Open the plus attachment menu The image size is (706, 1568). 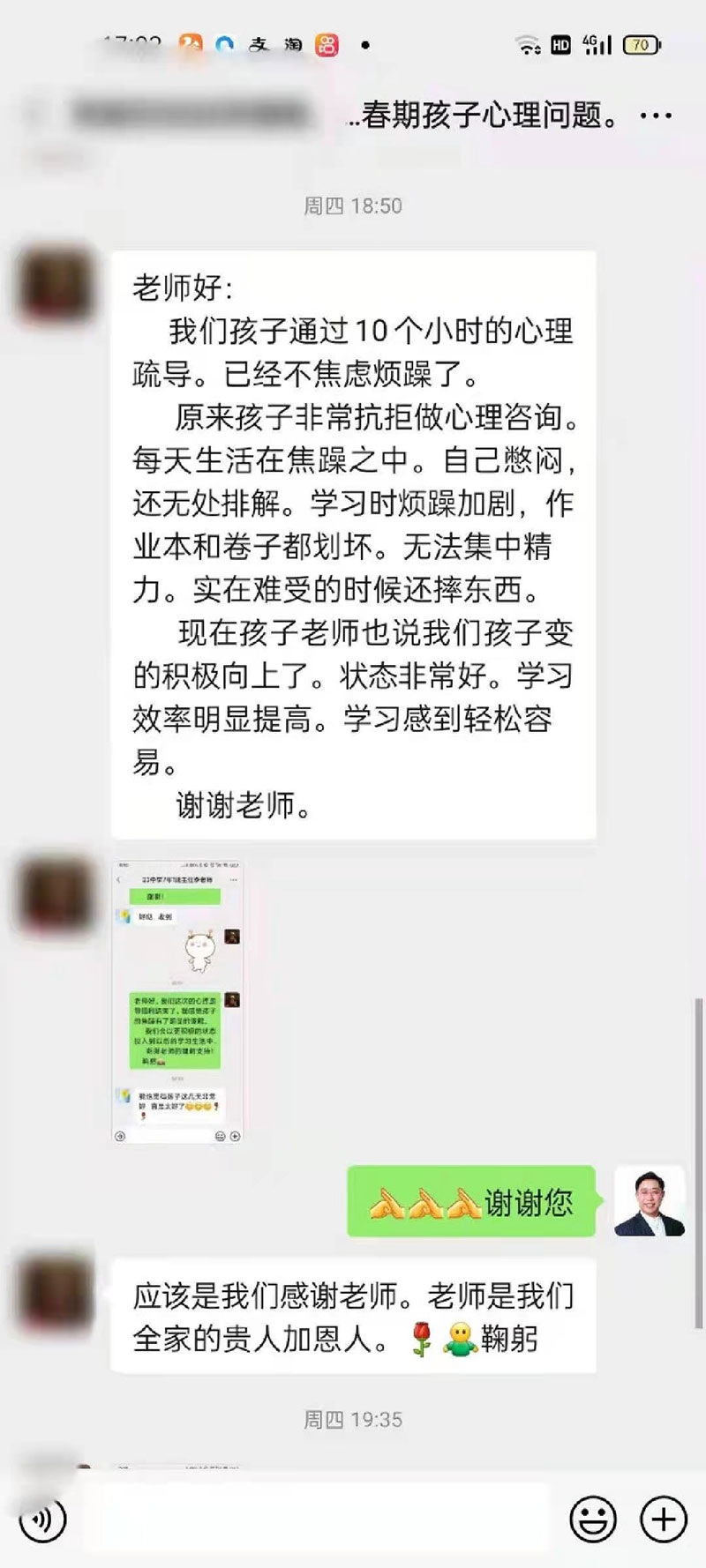click(663, 1519)
